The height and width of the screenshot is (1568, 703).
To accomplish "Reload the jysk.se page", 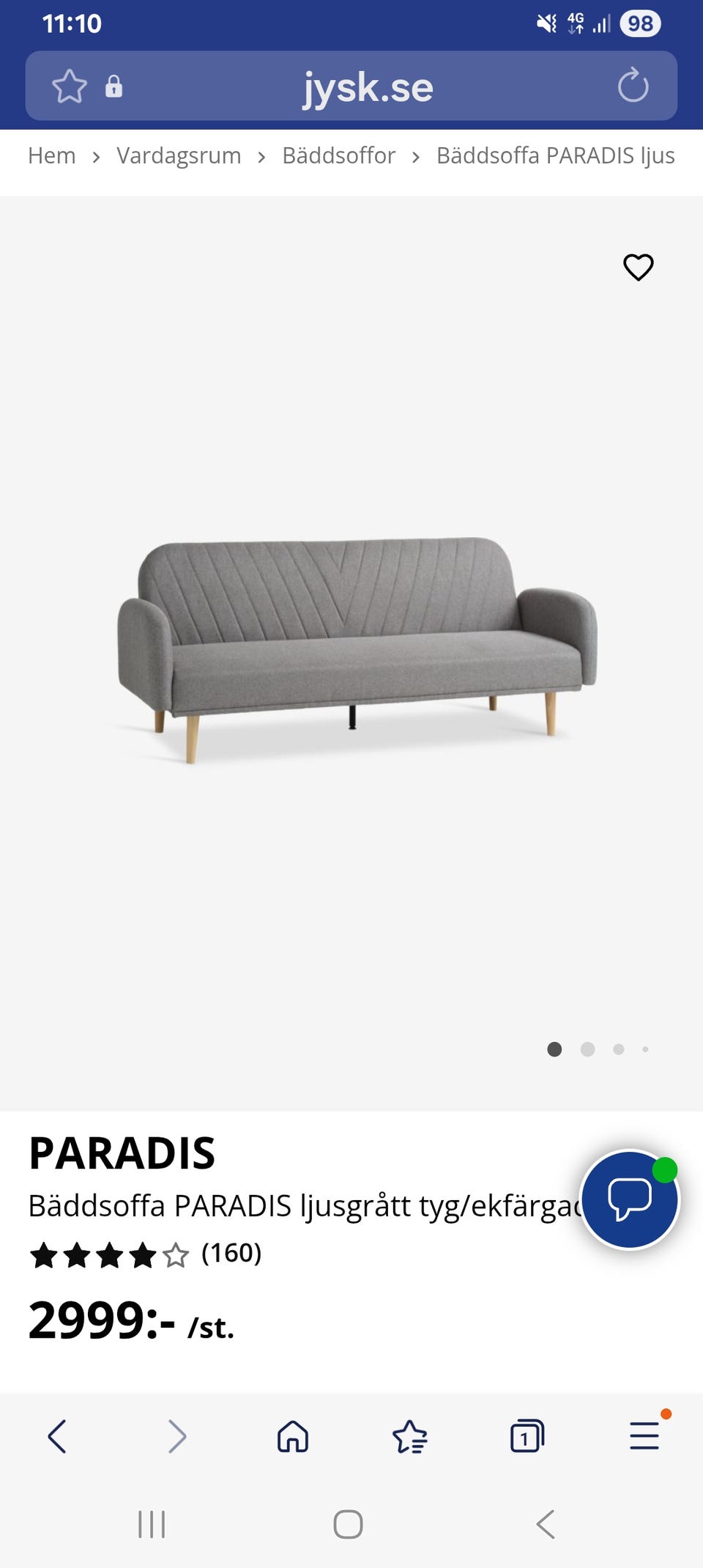I will (633, 86).
